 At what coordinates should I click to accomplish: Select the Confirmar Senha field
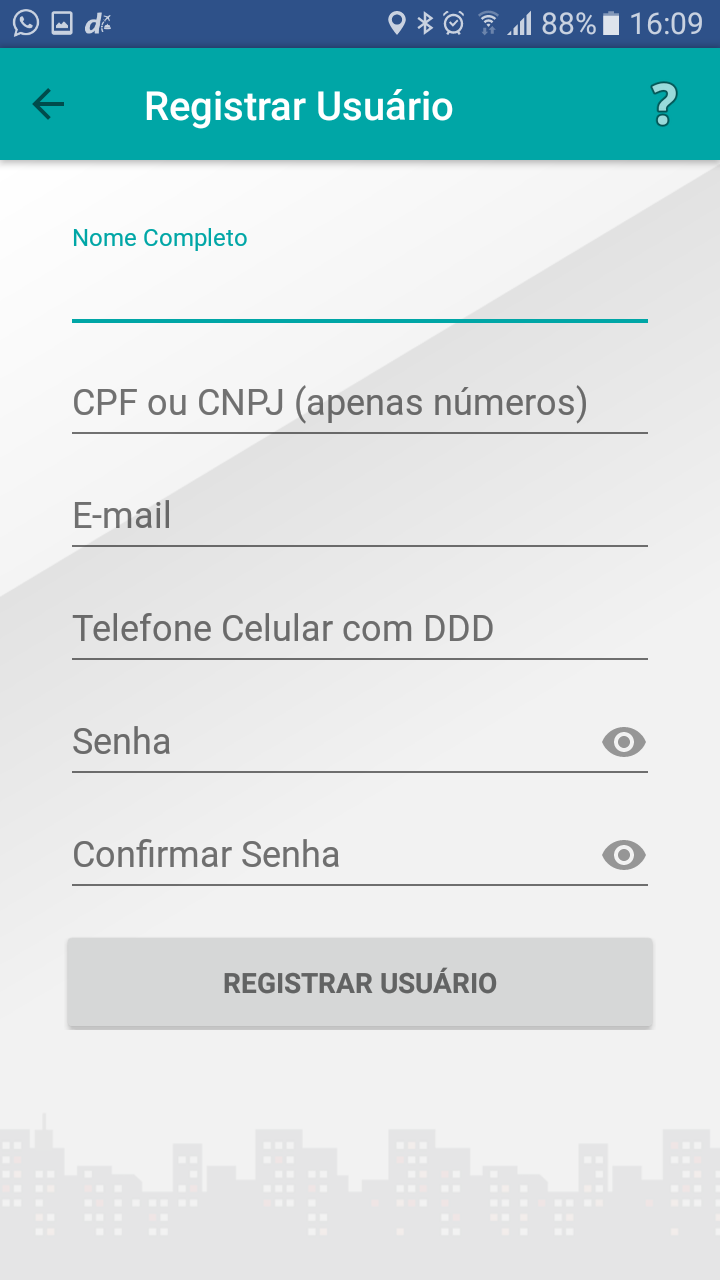(330, 856)
